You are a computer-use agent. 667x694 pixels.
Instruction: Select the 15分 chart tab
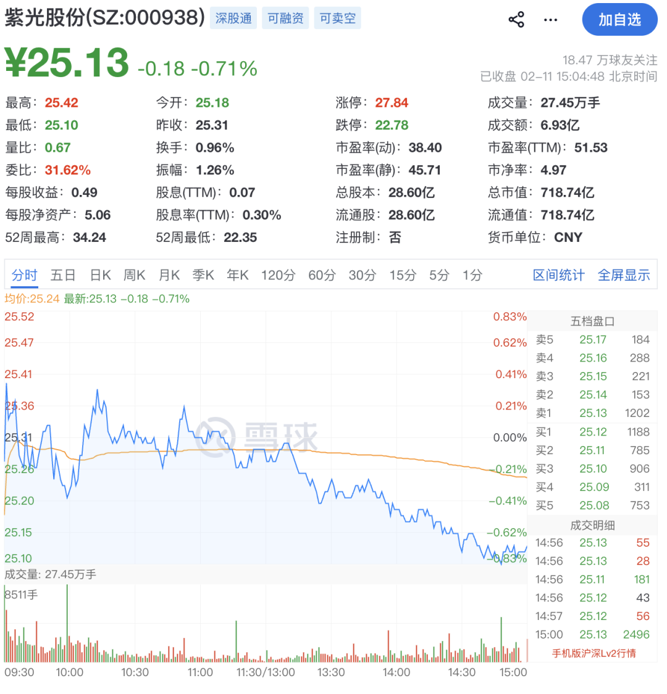click(402, 275)
